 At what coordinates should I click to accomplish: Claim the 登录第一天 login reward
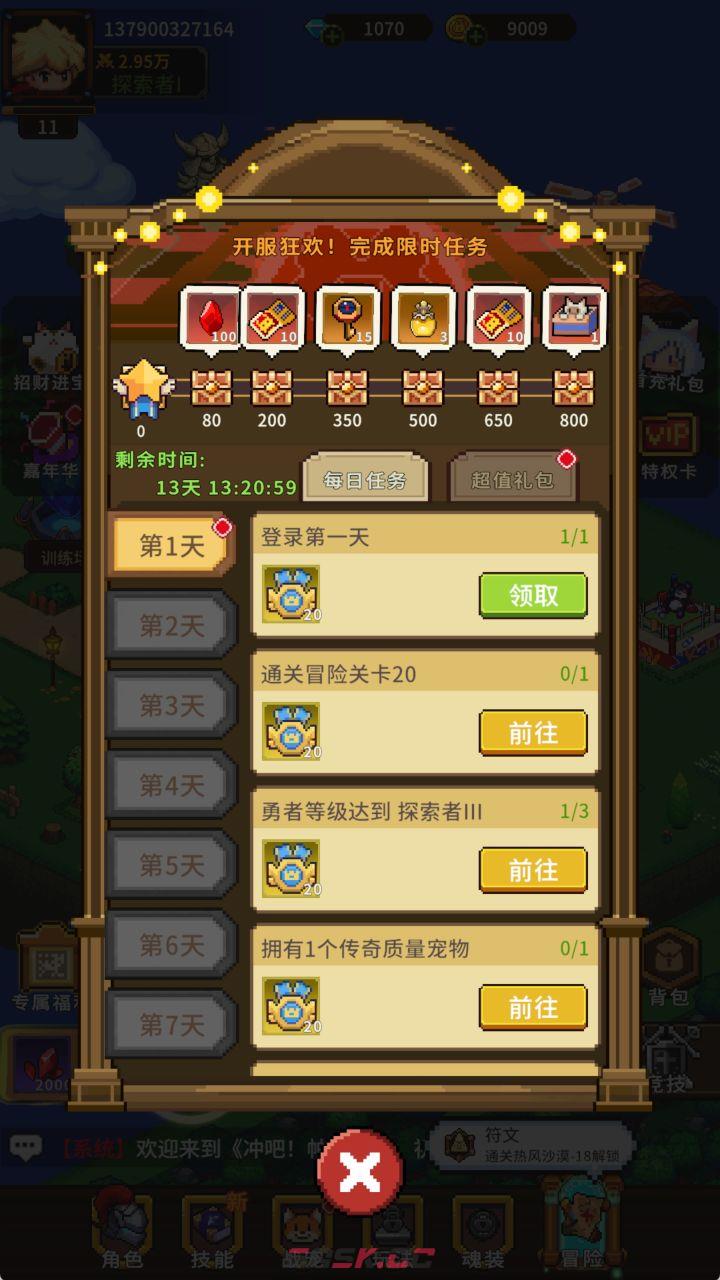pyautogui.click(x=533, y=594)
